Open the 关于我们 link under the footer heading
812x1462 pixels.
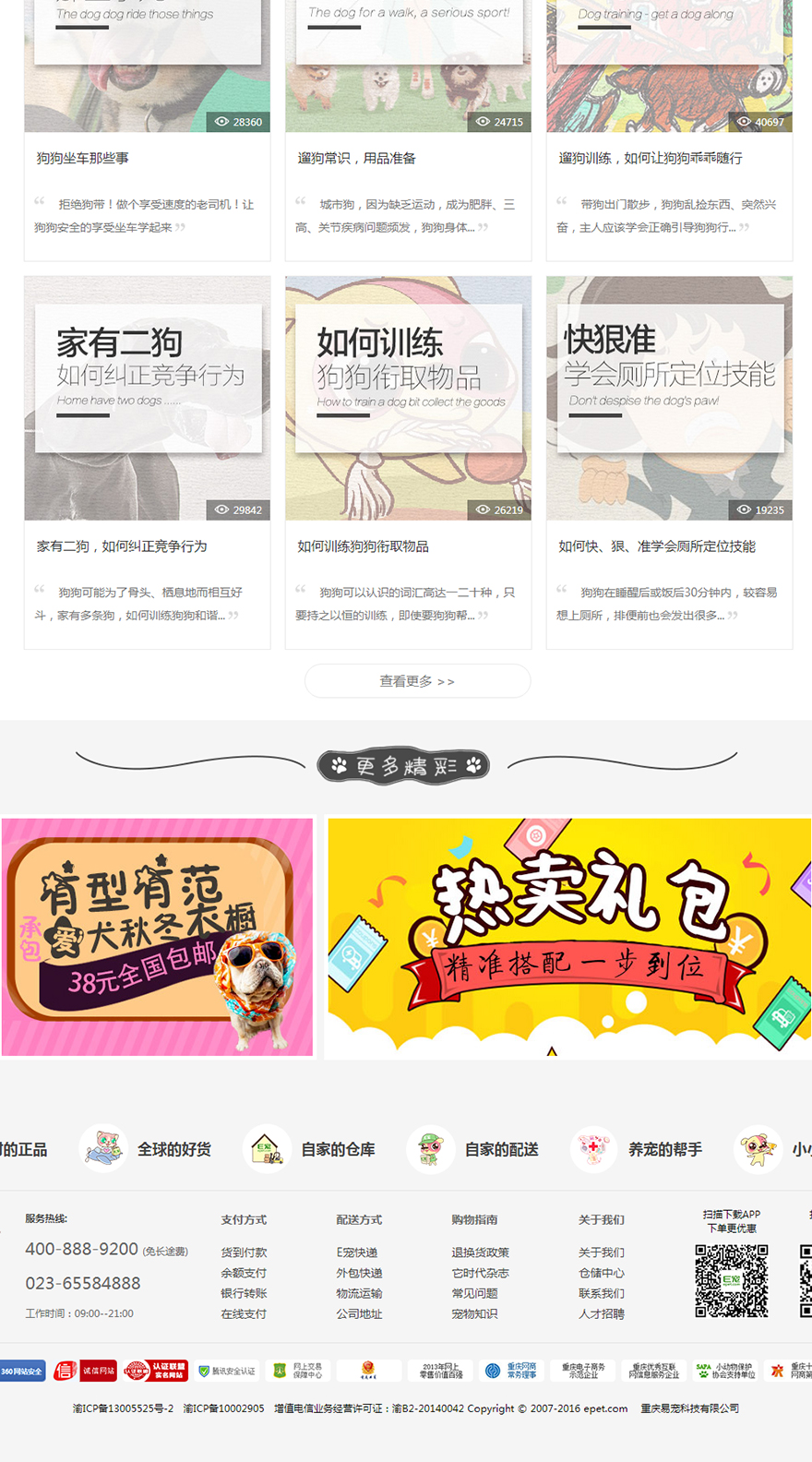(x=601, y=1252)
